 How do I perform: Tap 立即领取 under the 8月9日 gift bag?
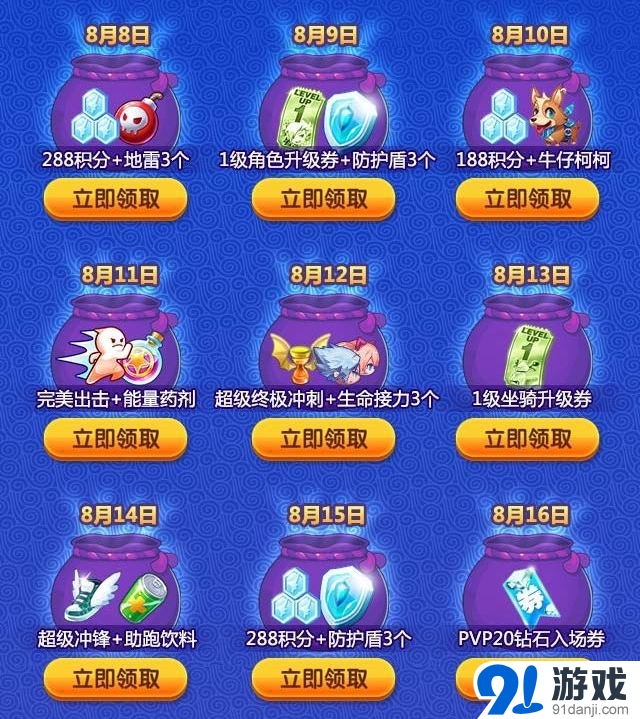[324, 199]
